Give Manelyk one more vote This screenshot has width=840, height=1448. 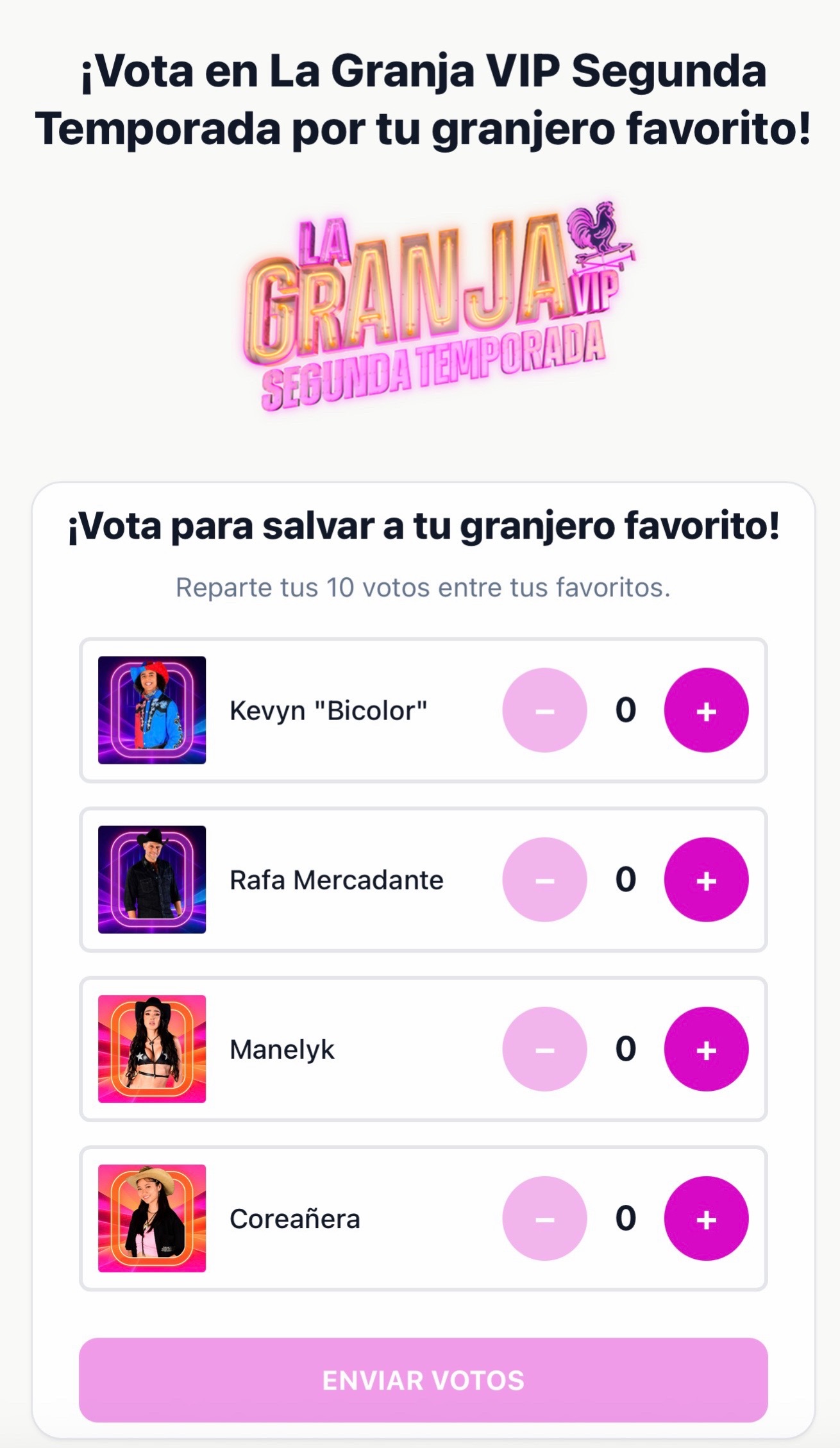(706, 1048)
